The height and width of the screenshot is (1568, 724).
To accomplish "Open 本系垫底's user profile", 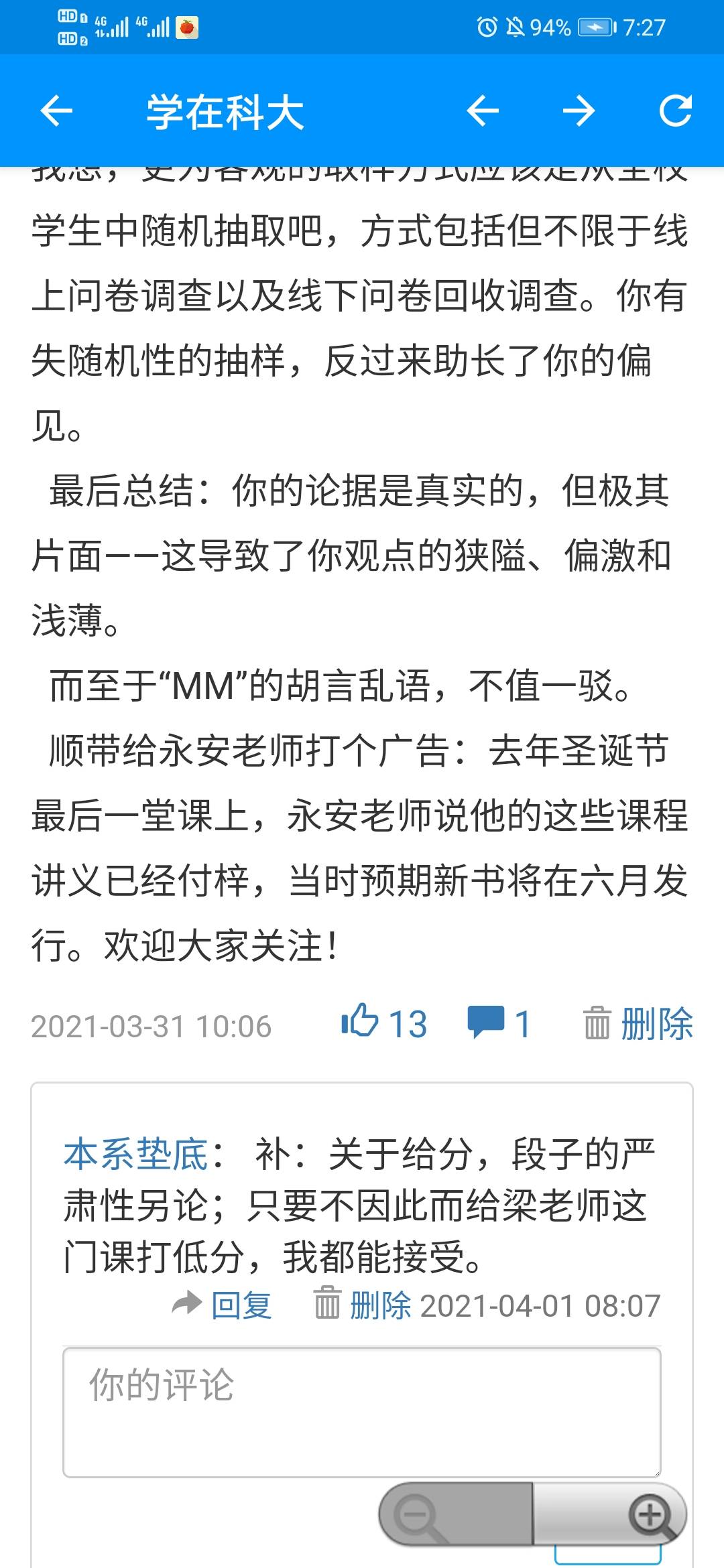I will point(137,1155).
